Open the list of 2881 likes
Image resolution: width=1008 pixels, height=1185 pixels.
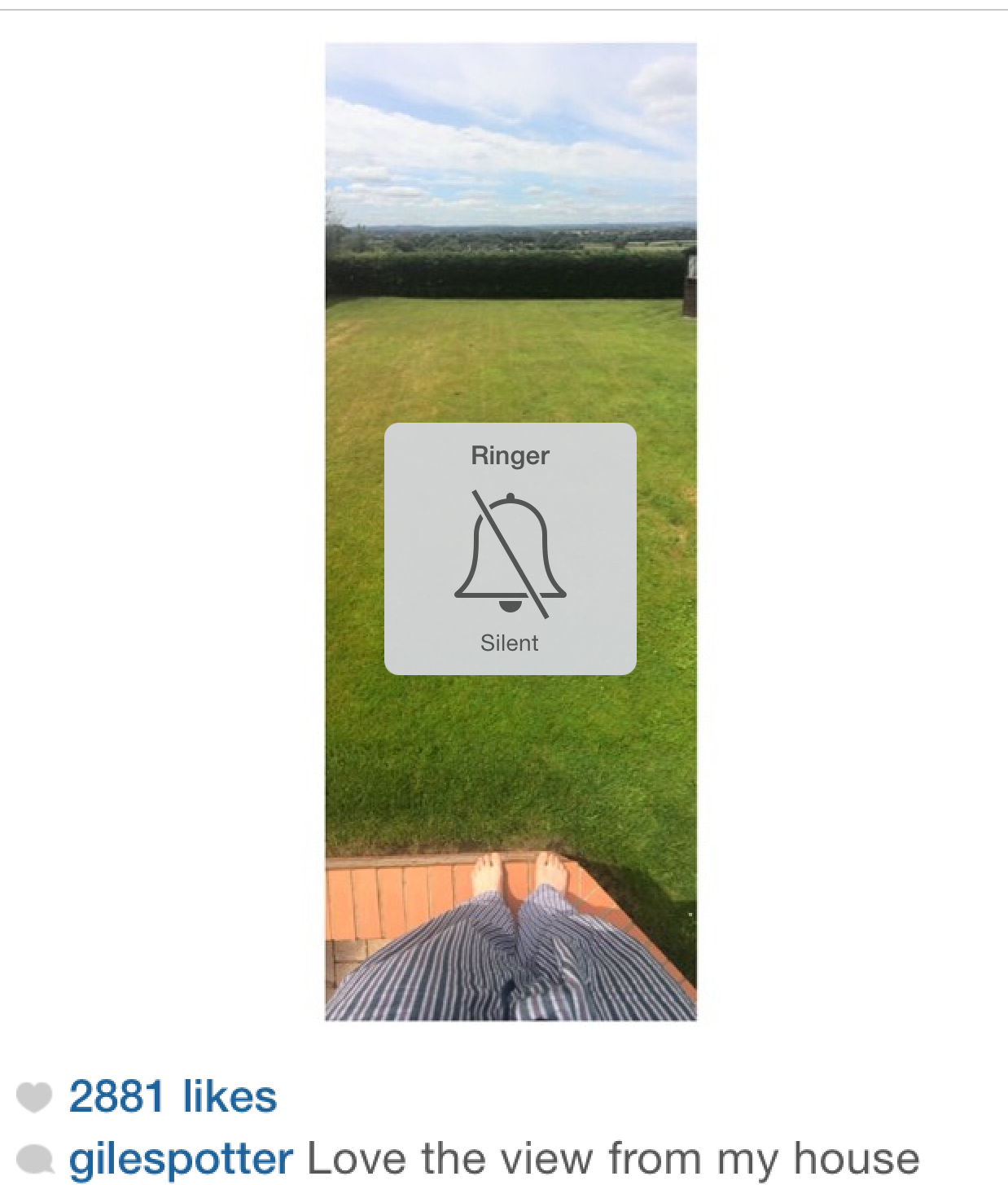tap(173, 1096)
